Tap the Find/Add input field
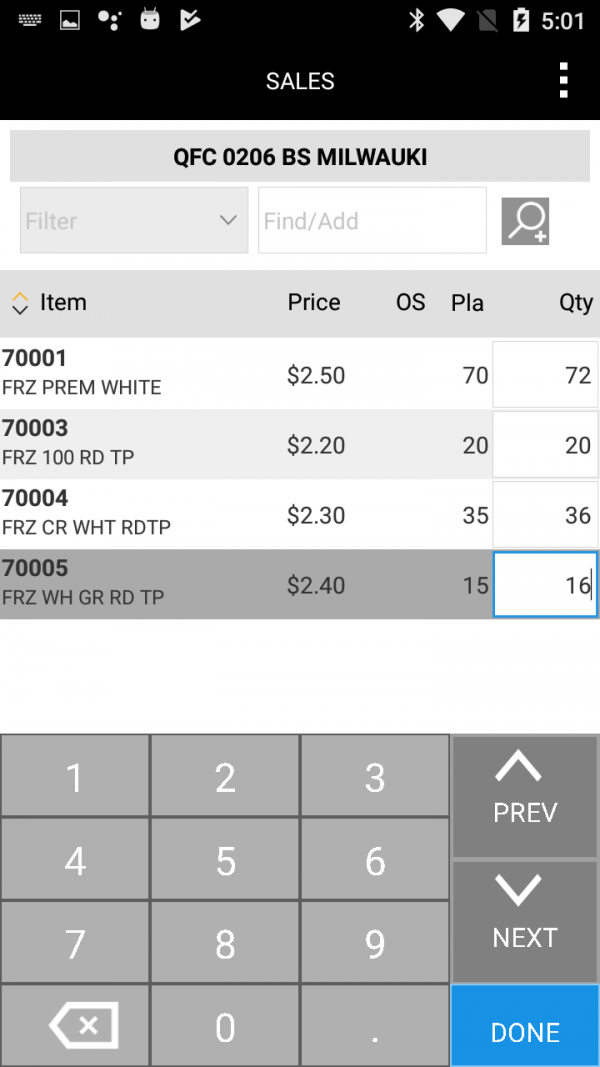The image size is (600, 1067). [372, 220]
